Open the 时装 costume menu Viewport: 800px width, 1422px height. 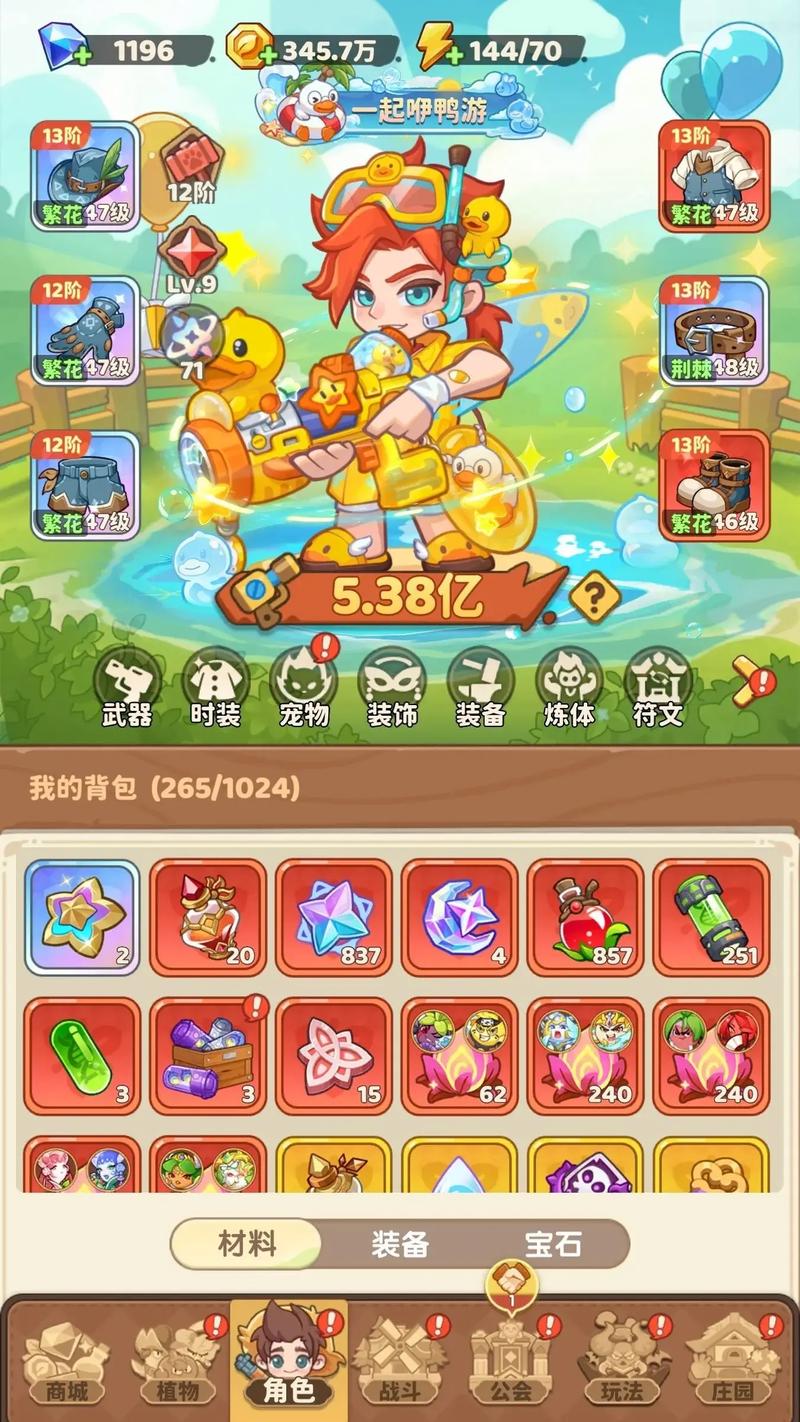(x=215, y=686)
